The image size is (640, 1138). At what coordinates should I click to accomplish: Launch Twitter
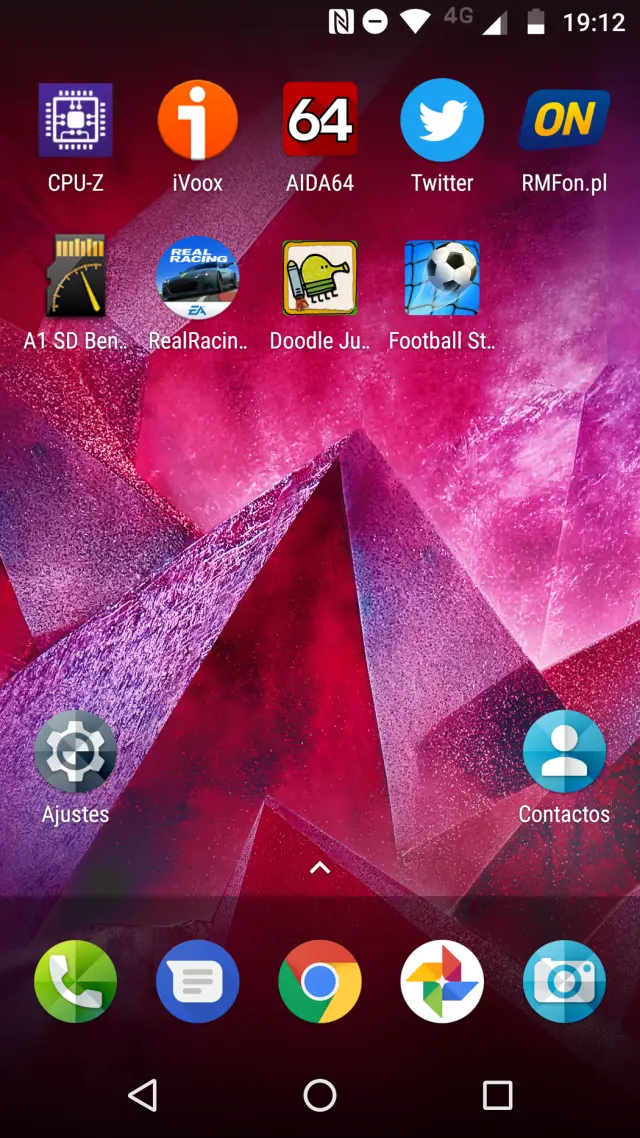coord(441,121)
